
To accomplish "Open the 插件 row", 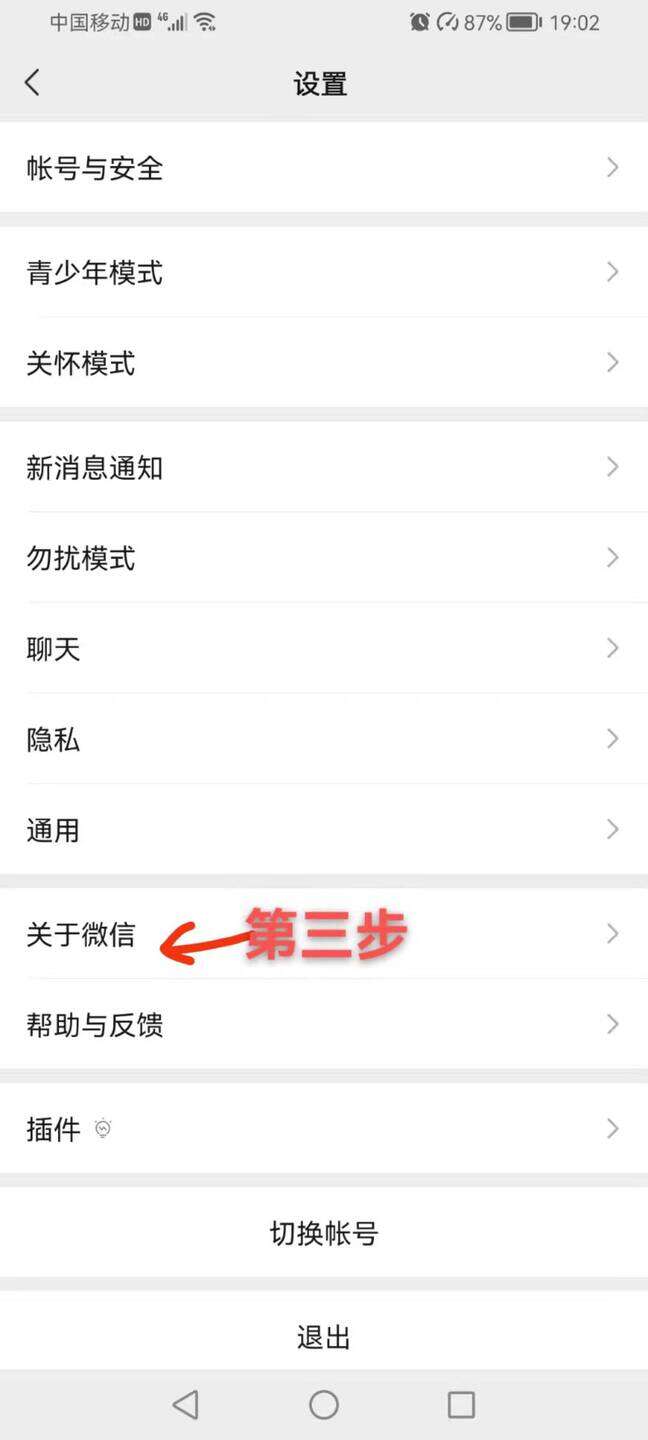I will 324,1129.
